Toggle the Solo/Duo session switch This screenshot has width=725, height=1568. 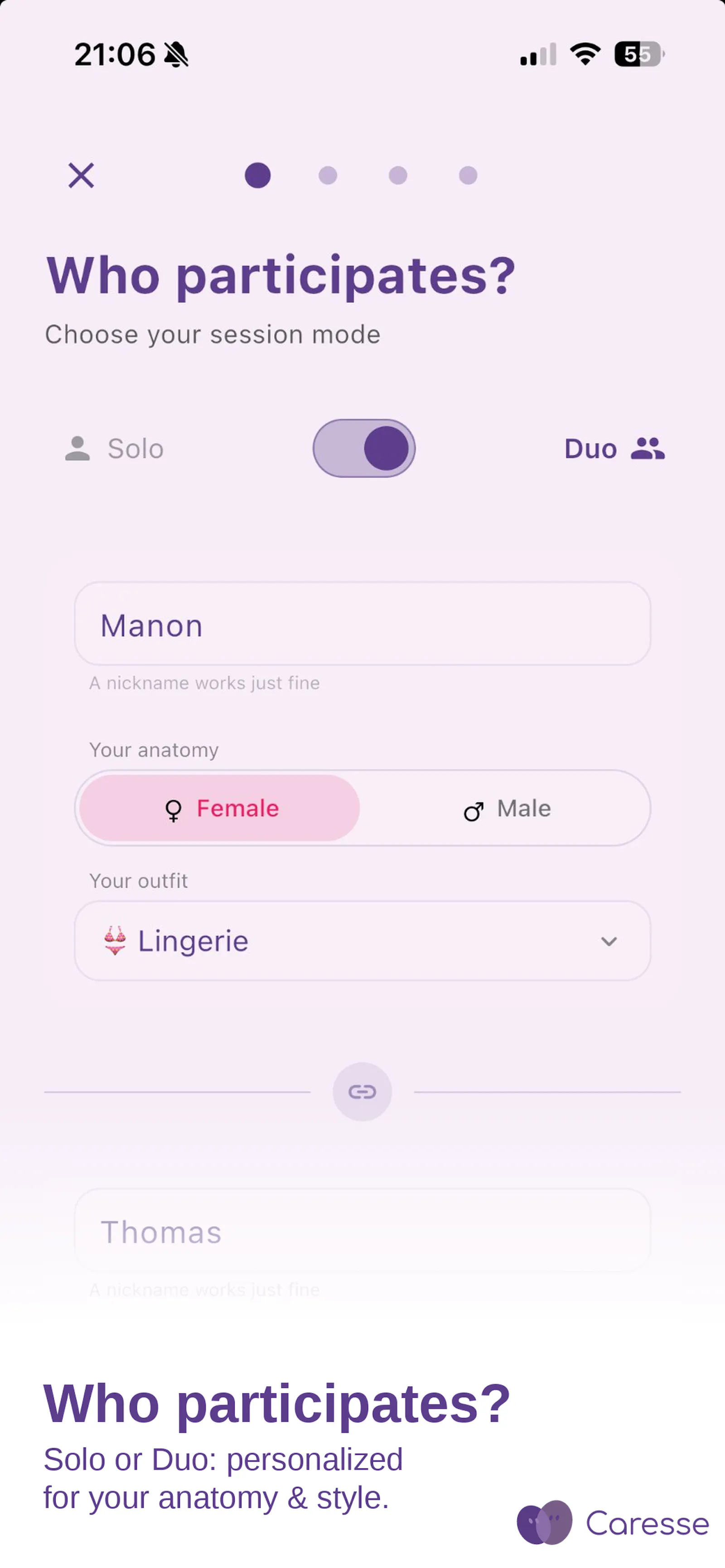pyautogui.click(x=364, y=448)
